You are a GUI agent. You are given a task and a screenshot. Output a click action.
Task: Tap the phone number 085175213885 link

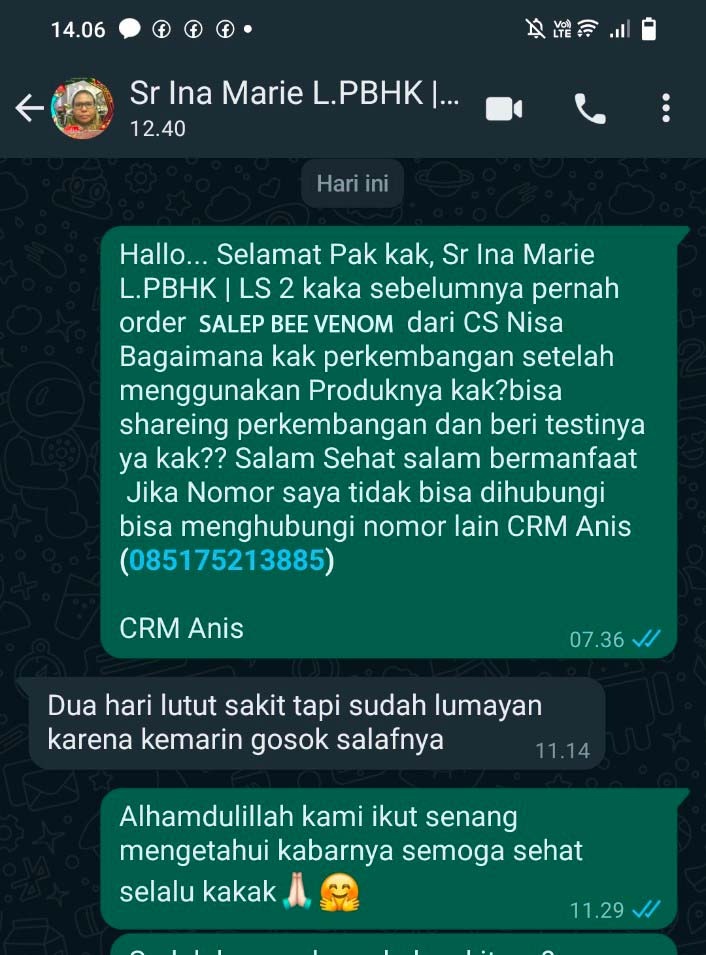click(x=227, y=561)
